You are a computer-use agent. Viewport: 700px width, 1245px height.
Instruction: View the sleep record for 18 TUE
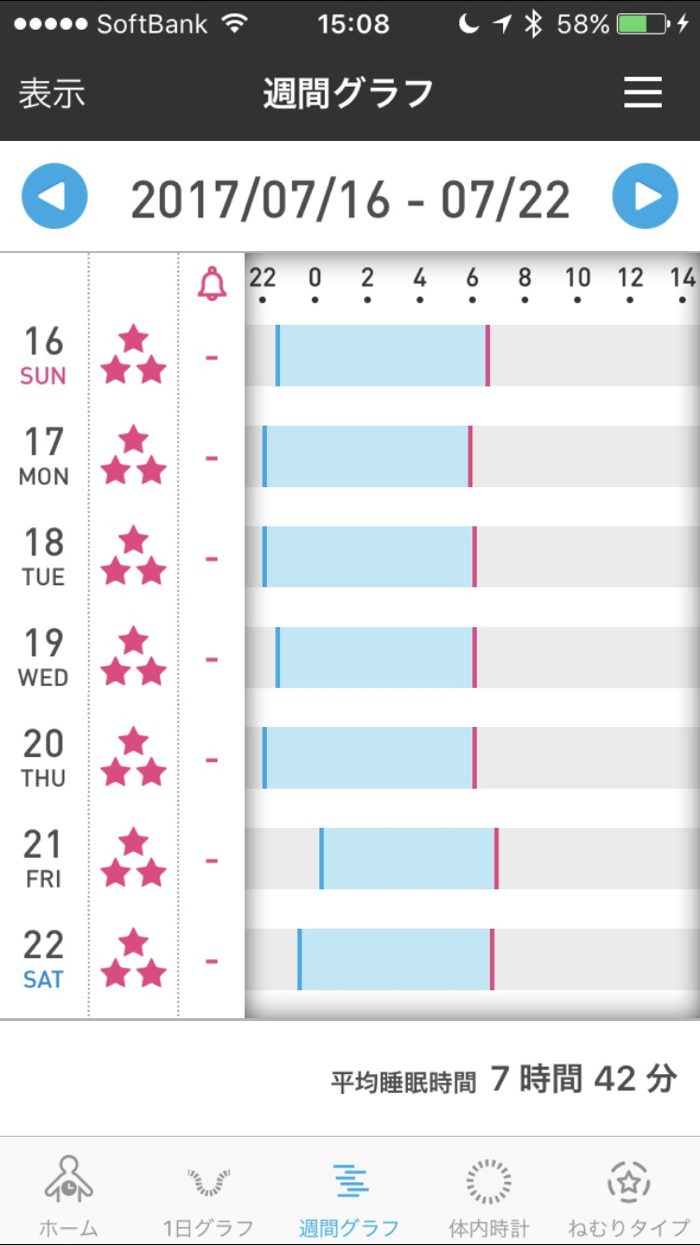369,557
